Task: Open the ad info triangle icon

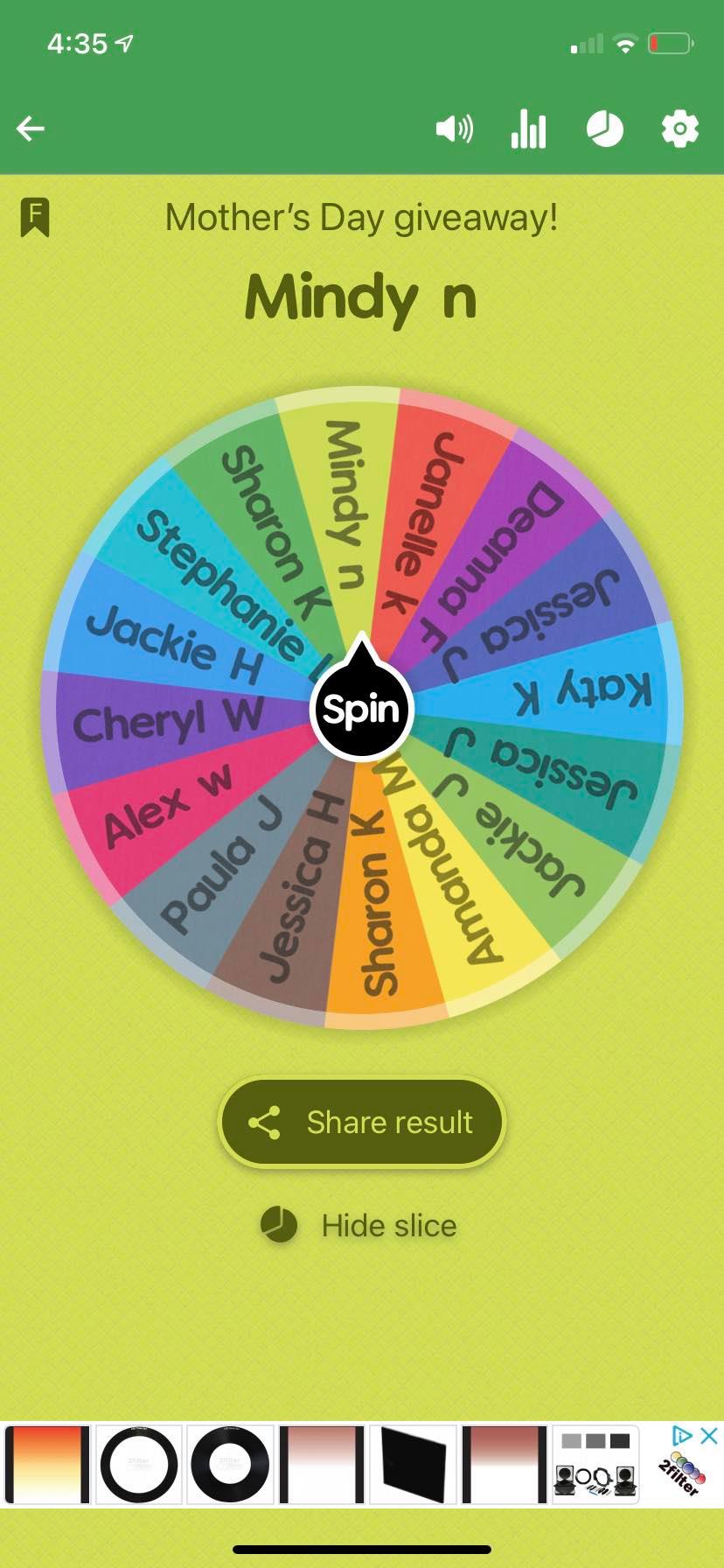Action: (682, 1436)
